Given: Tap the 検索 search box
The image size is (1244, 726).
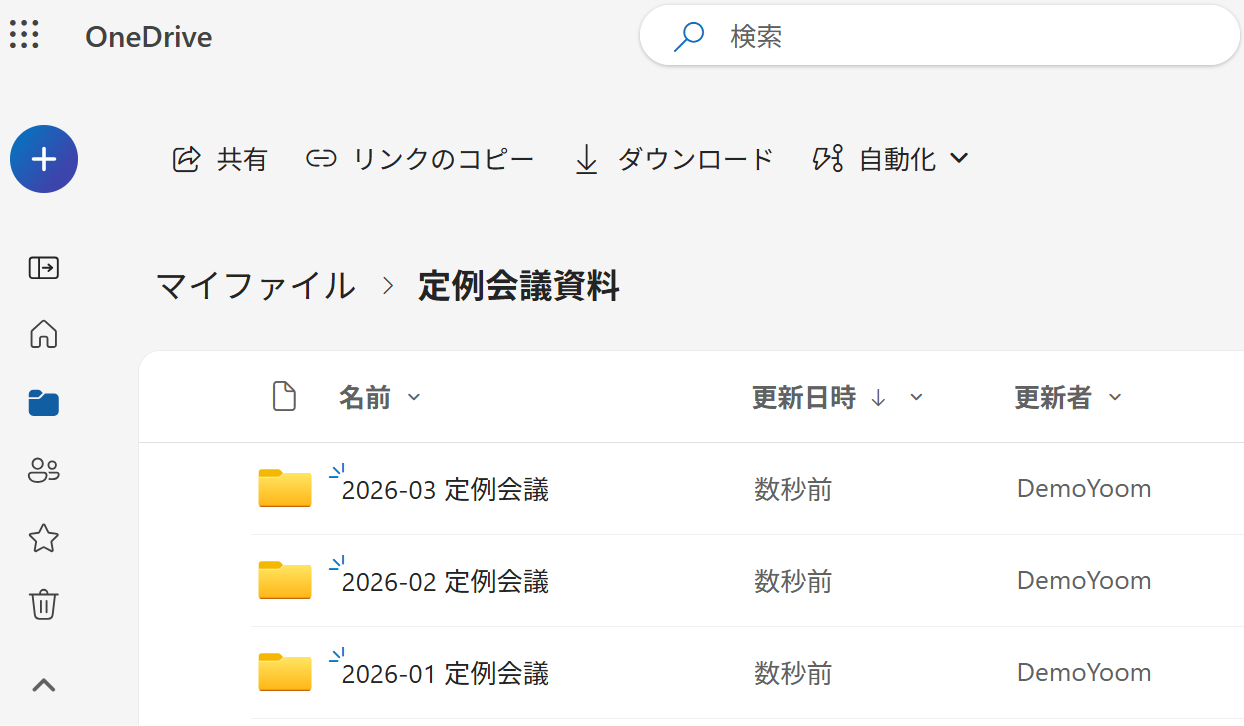Looking at the screenshot, I should pyautogui.click(x=940, y=37).
